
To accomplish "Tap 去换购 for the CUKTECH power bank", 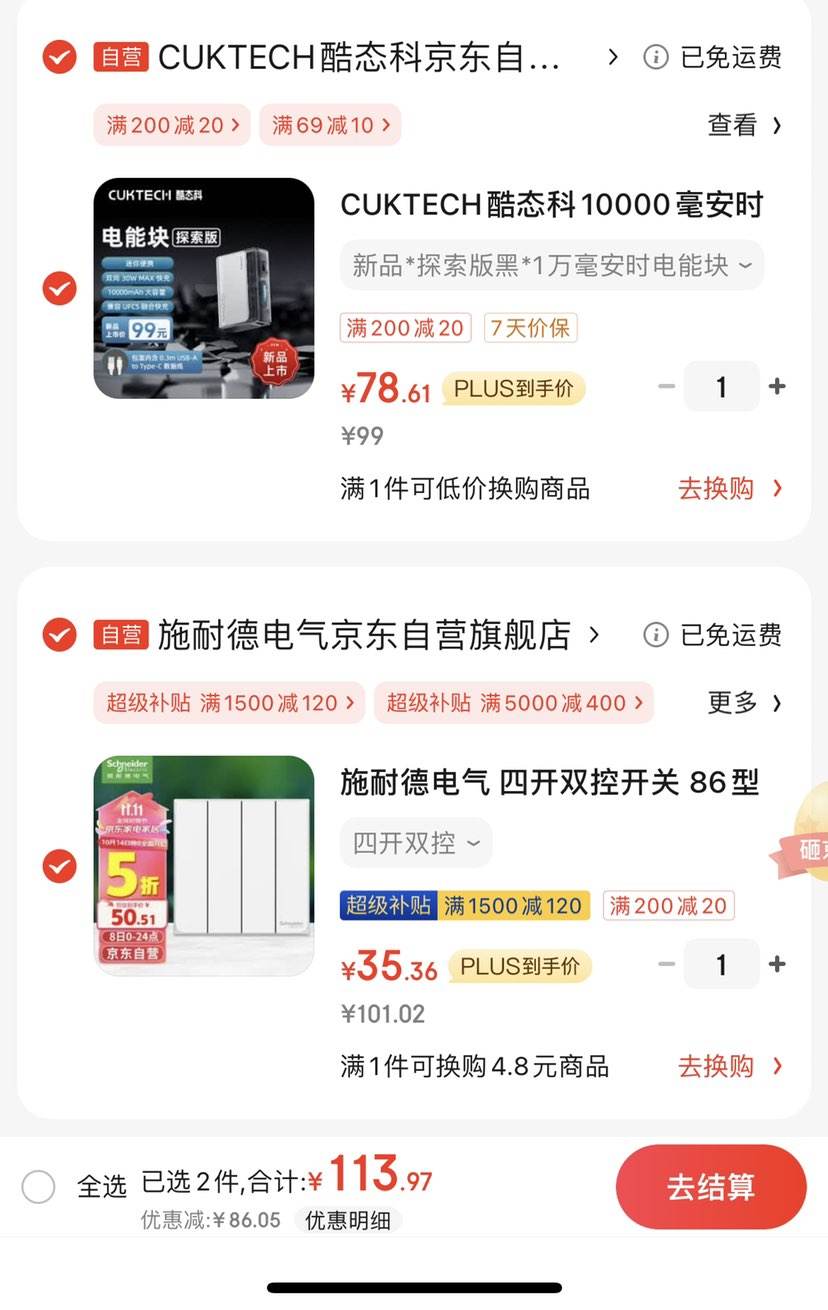I will 715,488.
